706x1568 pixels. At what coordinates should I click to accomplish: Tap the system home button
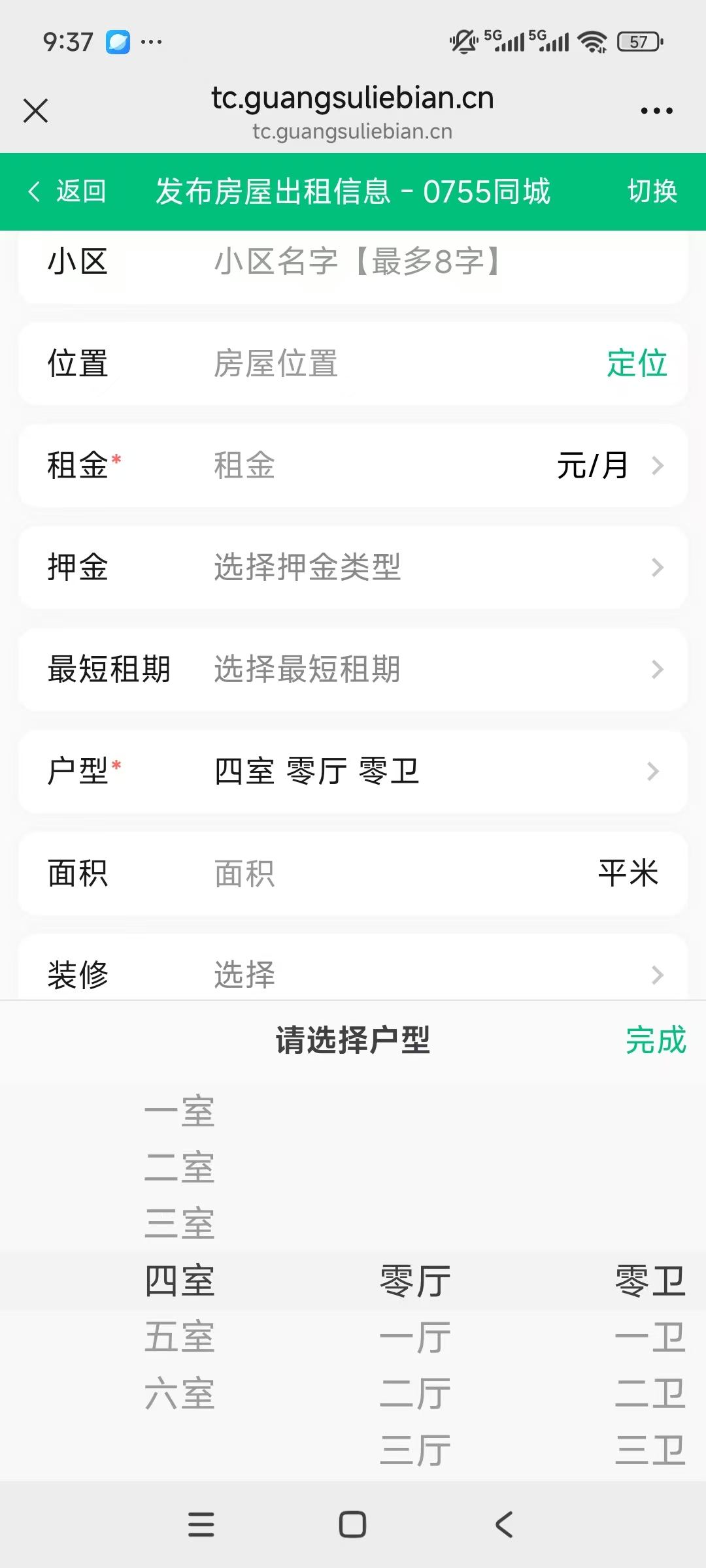click(x=352, y=1524)
